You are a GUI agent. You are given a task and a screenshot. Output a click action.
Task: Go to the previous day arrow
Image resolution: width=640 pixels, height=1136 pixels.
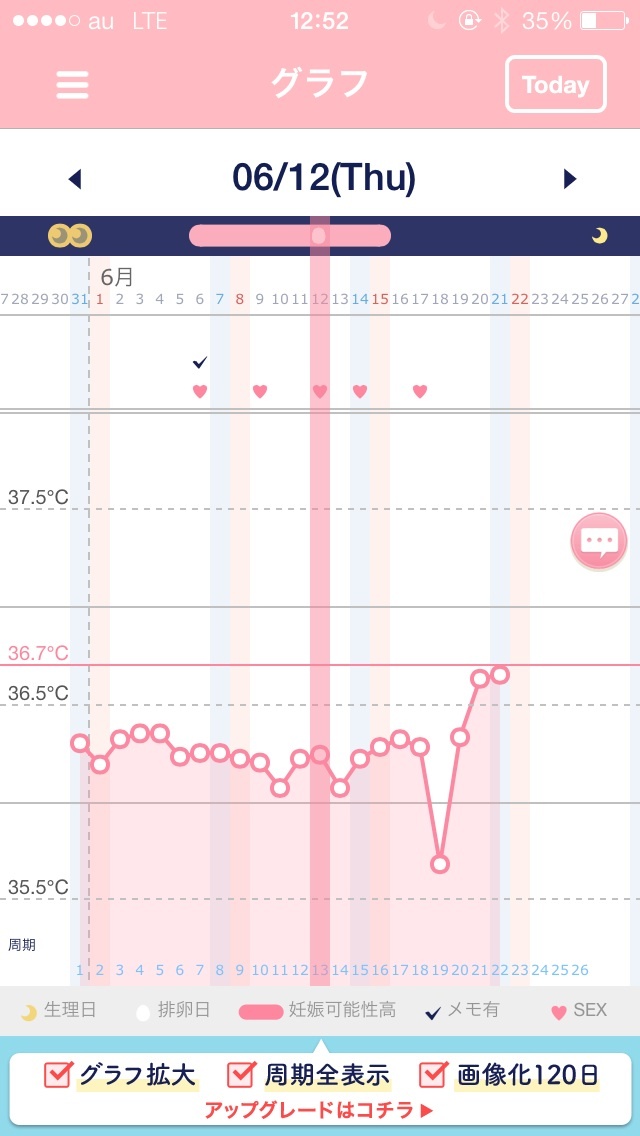click(x=74, y=179)
